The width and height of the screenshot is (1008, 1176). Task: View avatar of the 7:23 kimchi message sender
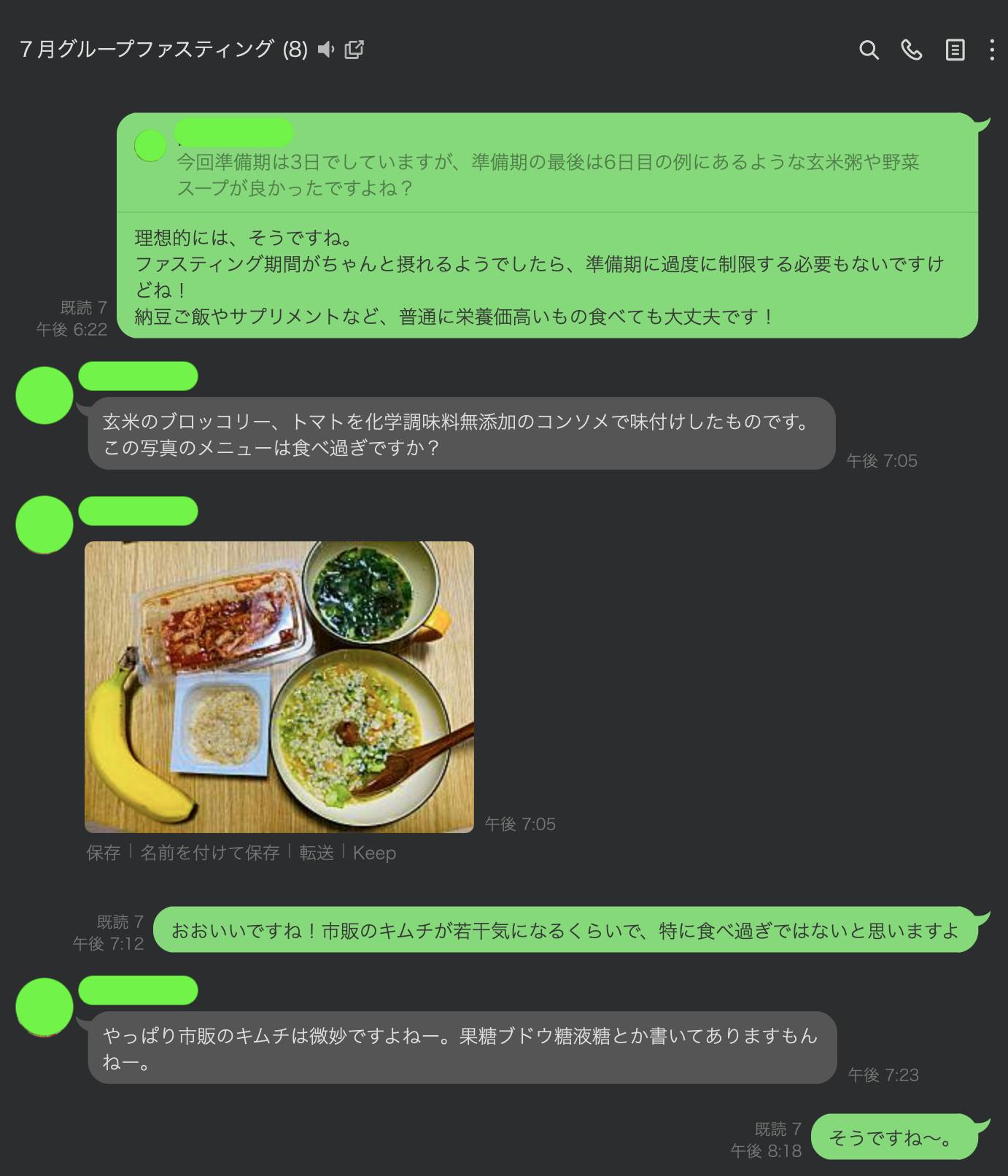44,1007
